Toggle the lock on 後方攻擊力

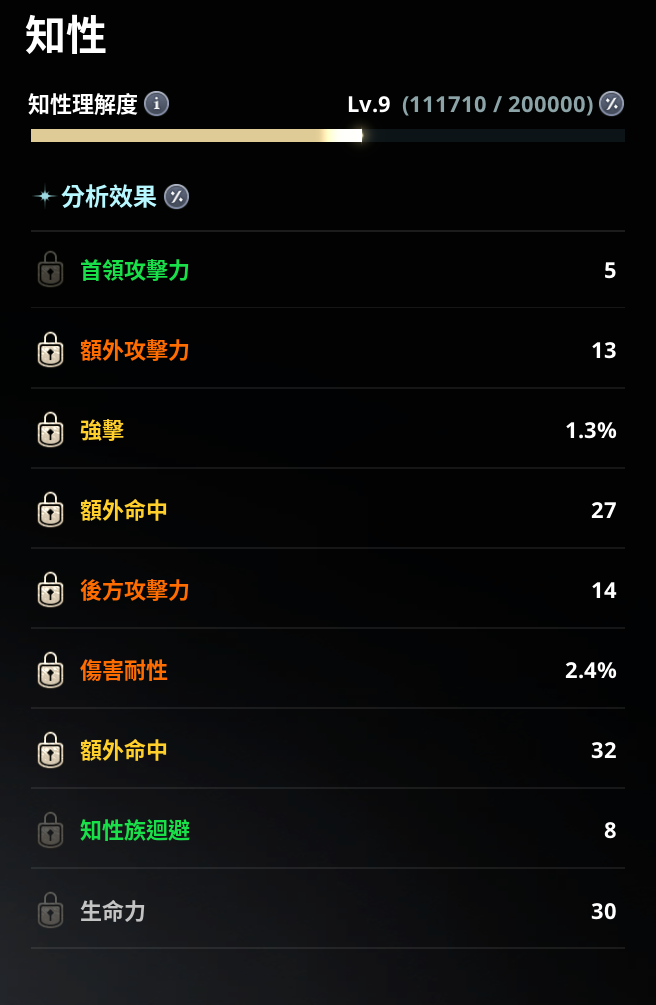tap(50, 590)
